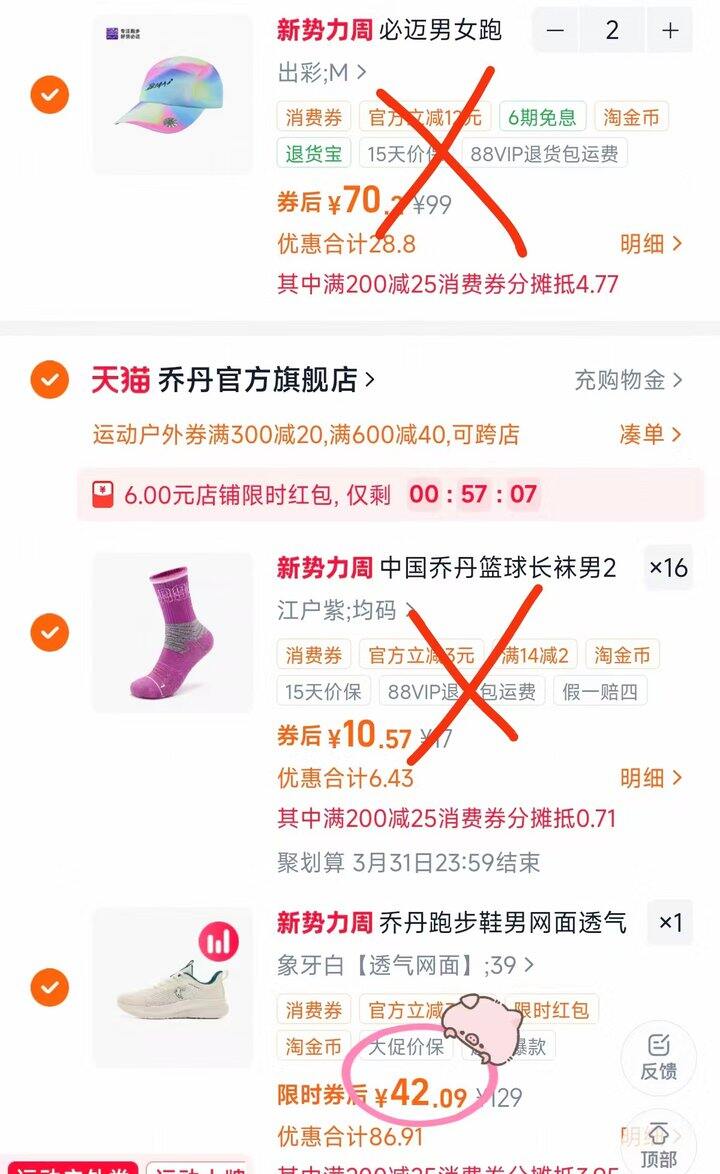
Task: Claim the 6.00元 limited-time store red packet
Action: [x=390, y=494]
